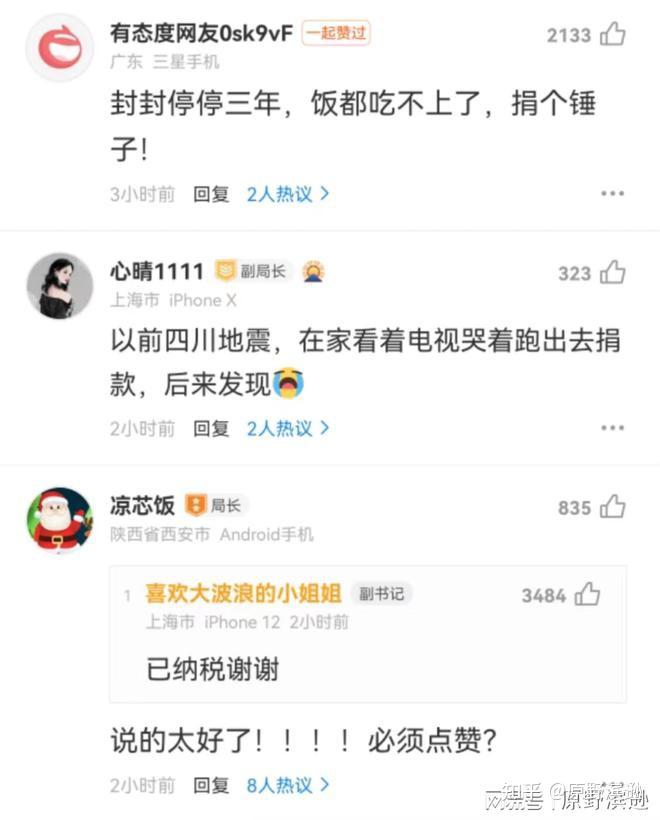Open 8人热议 under 凉芯饭's comment
The image size is (660, 820).
tap(288, 785)
